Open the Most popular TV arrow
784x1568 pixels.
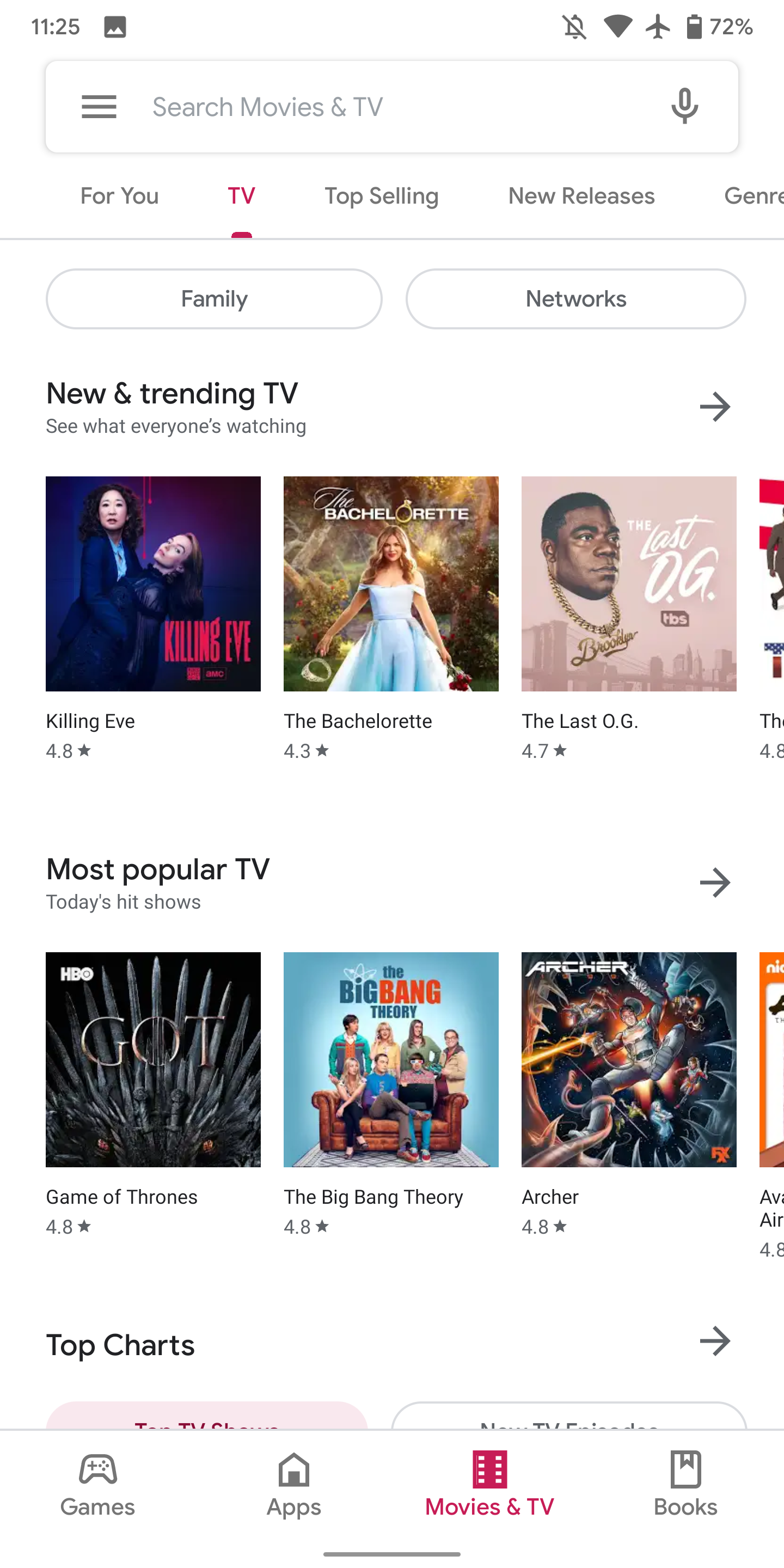click(715, 882)
